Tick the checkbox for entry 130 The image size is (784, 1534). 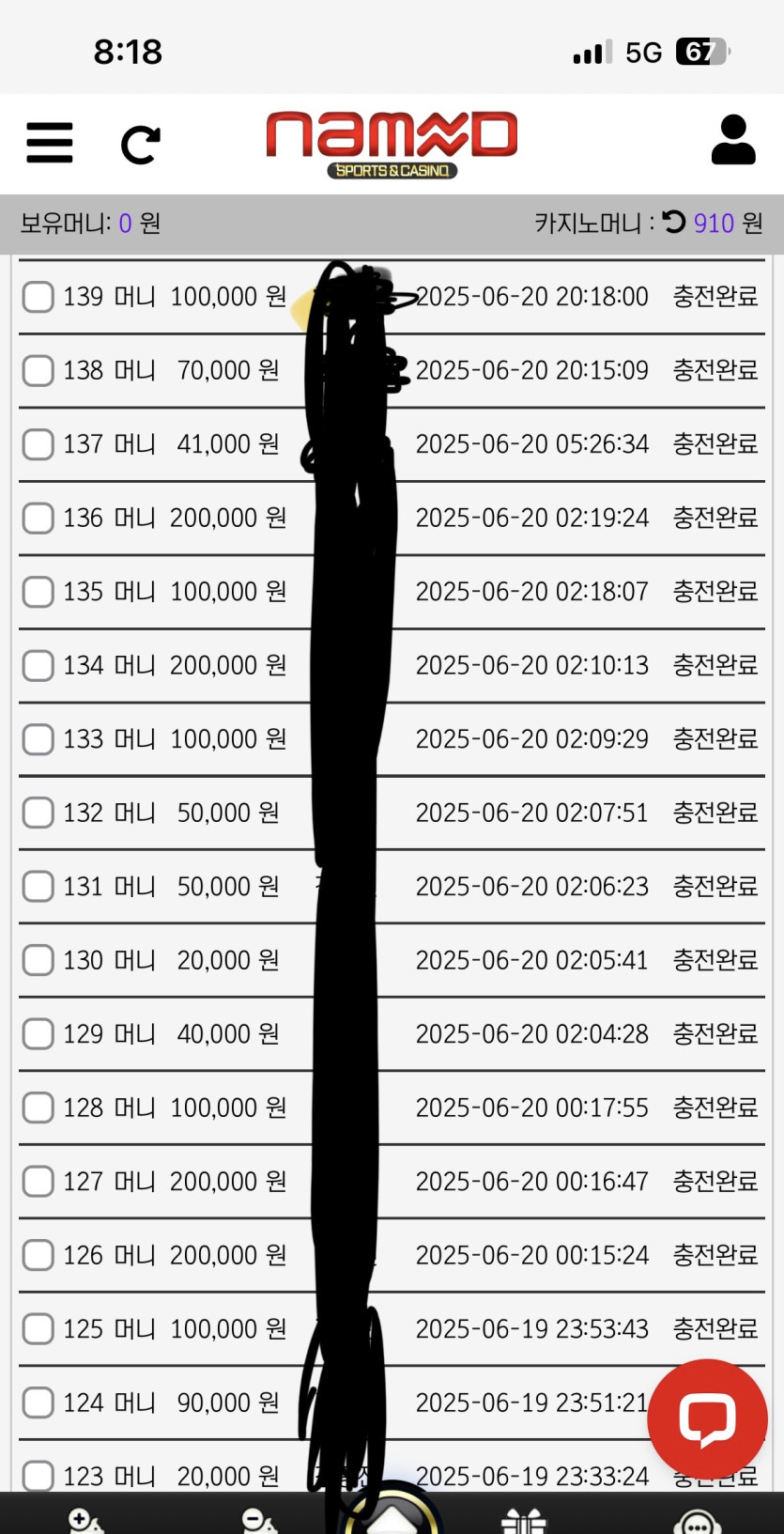pyautogui.click(x=38, y=960)
